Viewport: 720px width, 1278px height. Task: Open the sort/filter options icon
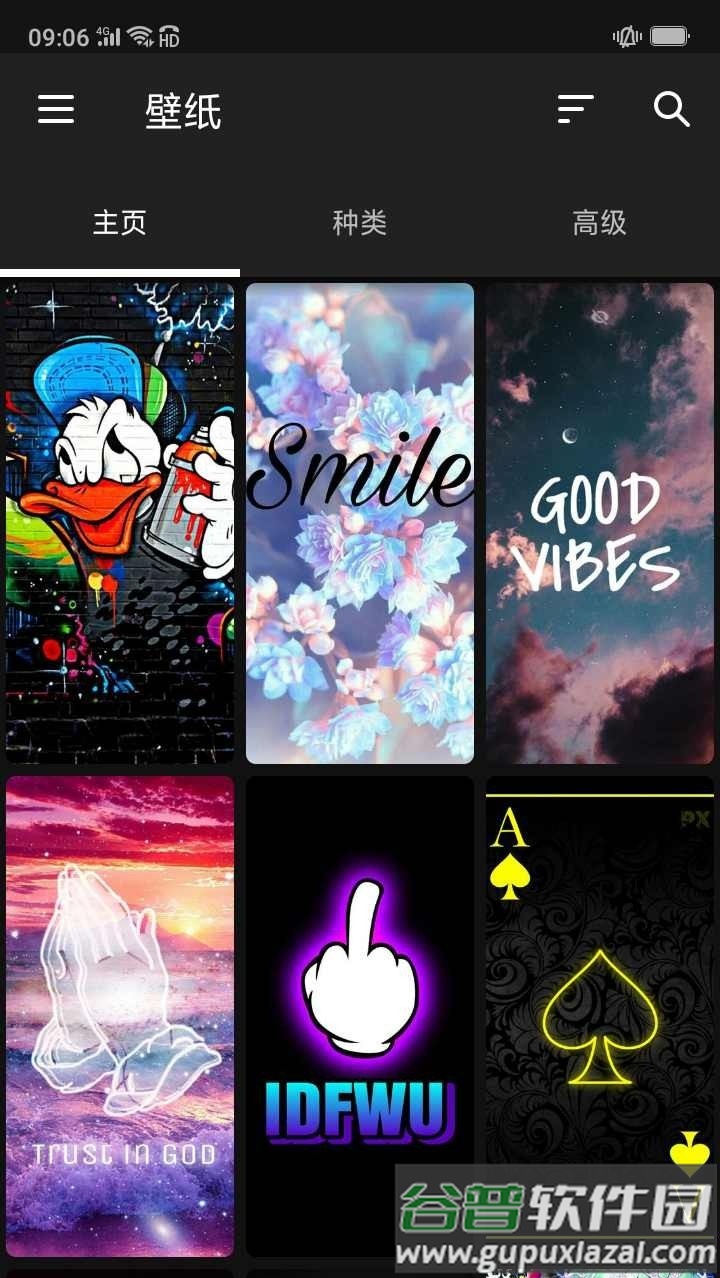click(575, 109)
